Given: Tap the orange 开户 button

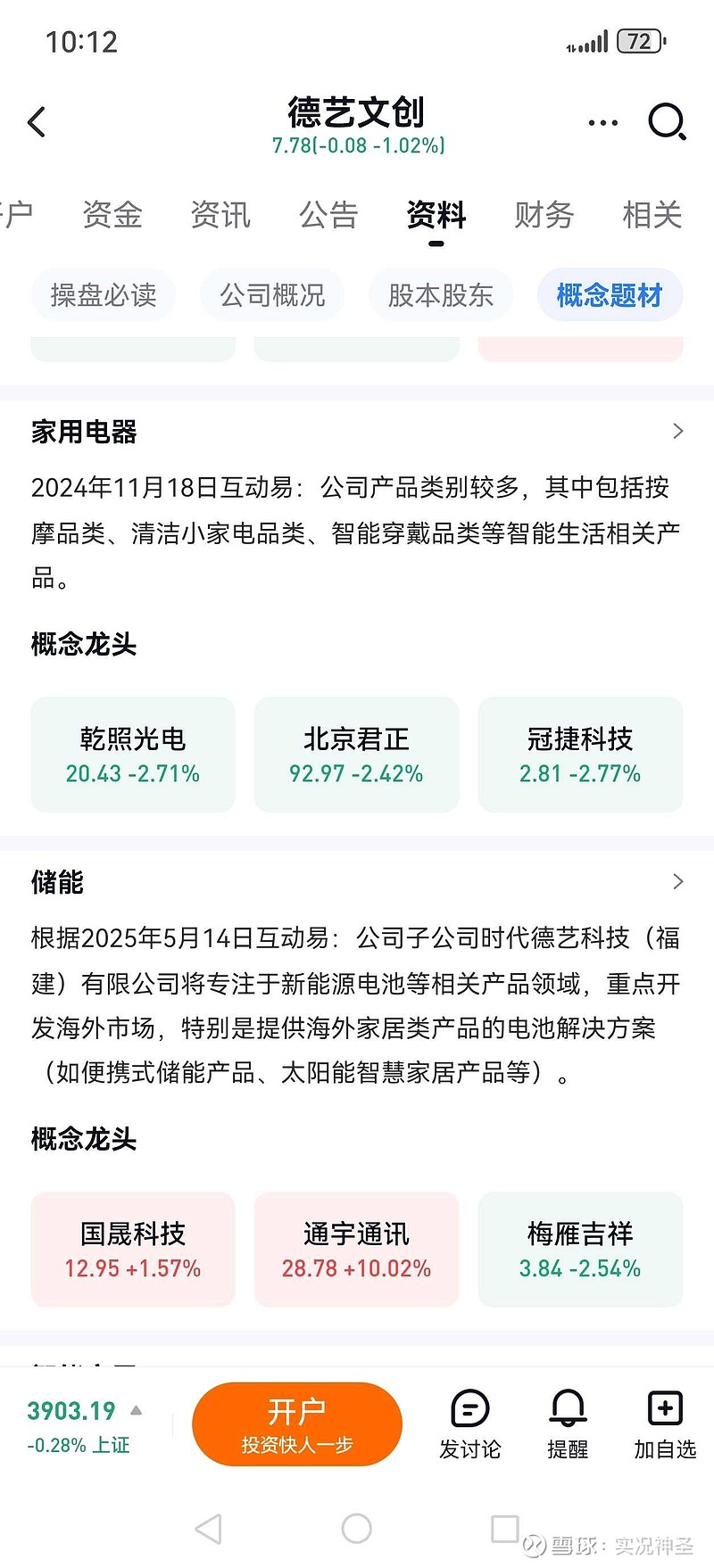Looking at the screenshot, I should point(297,1424).
